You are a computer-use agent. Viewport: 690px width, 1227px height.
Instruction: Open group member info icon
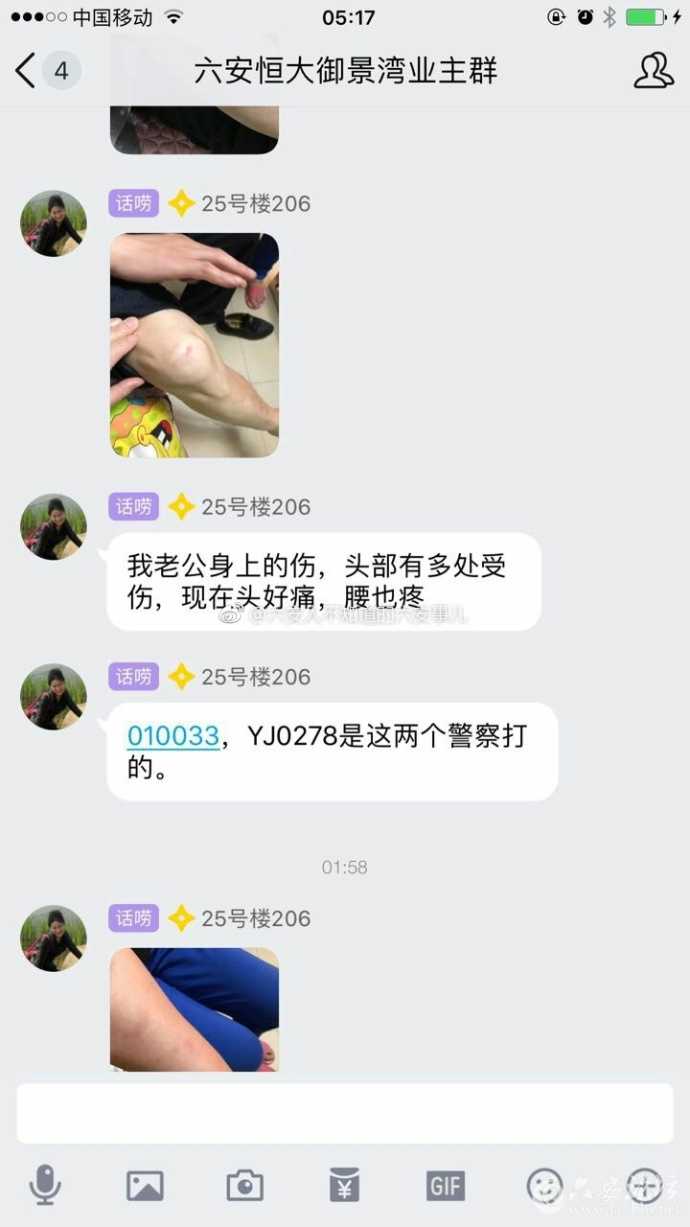point(653,71)
